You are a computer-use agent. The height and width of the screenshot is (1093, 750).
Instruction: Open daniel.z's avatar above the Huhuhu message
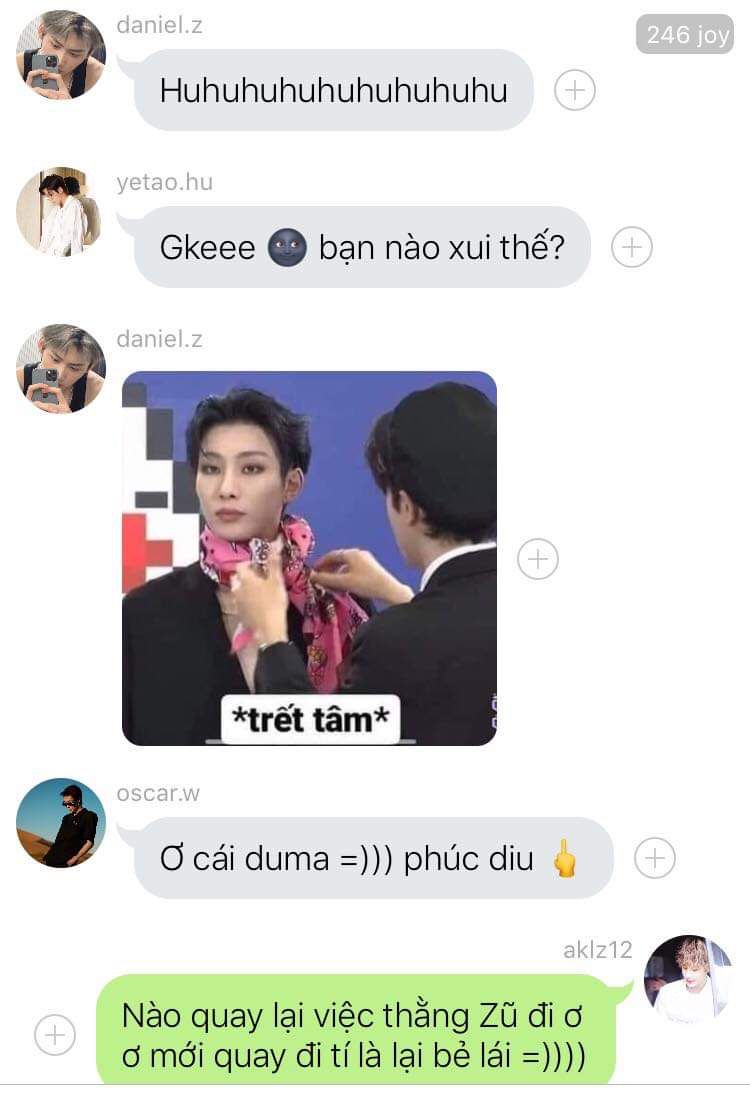pos(60,55)
